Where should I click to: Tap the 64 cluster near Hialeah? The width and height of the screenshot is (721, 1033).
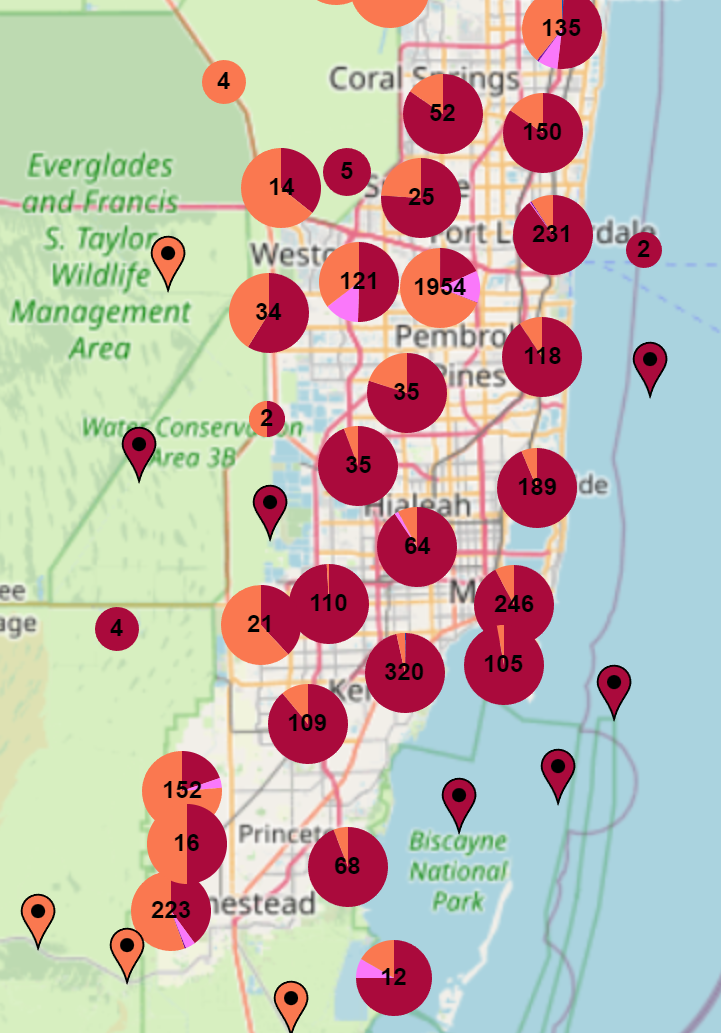coord(416,547)
